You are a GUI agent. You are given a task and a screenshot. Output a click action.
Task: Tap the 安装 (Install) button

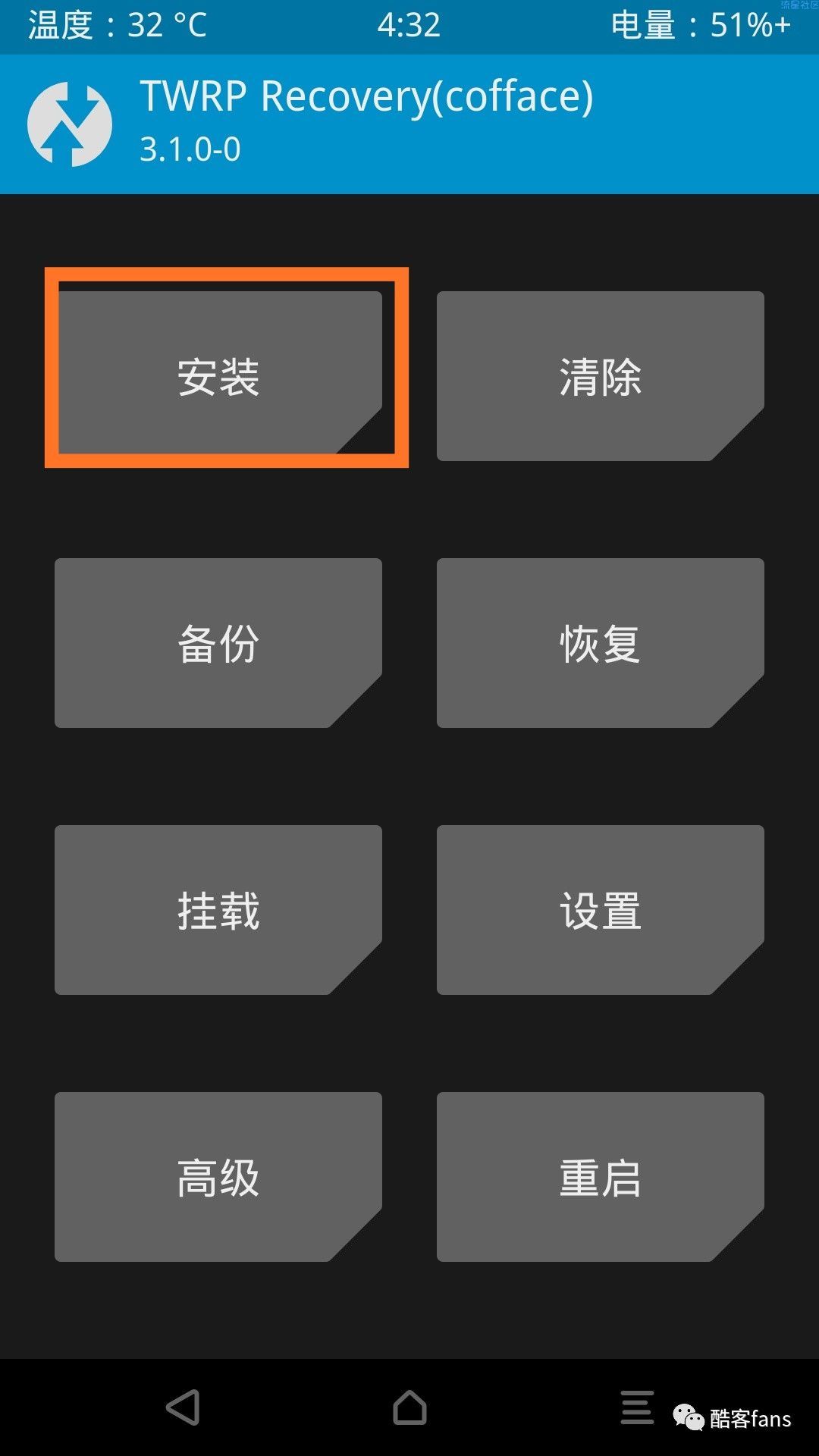[218, 375]
